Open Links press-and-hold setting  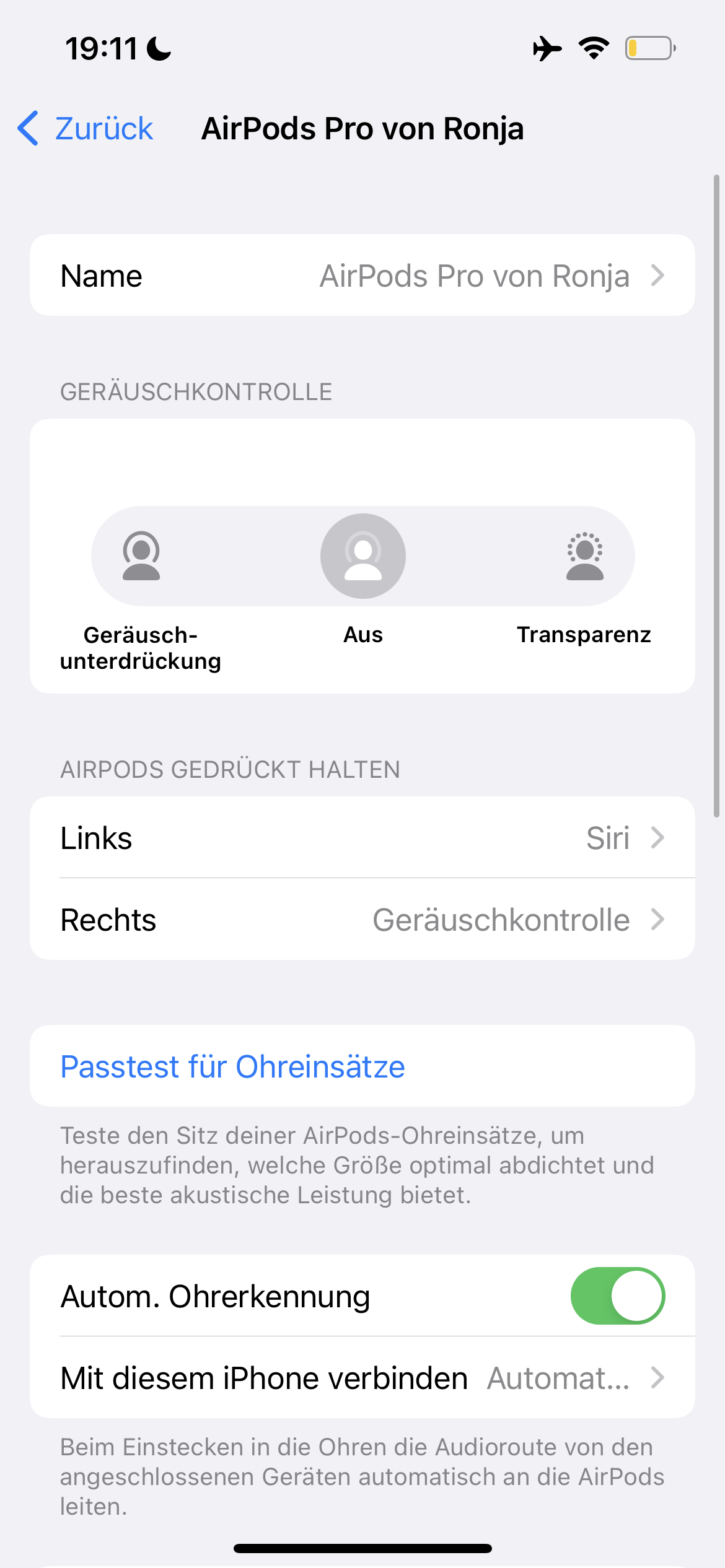pyautogui.click(x=362, y=838)
